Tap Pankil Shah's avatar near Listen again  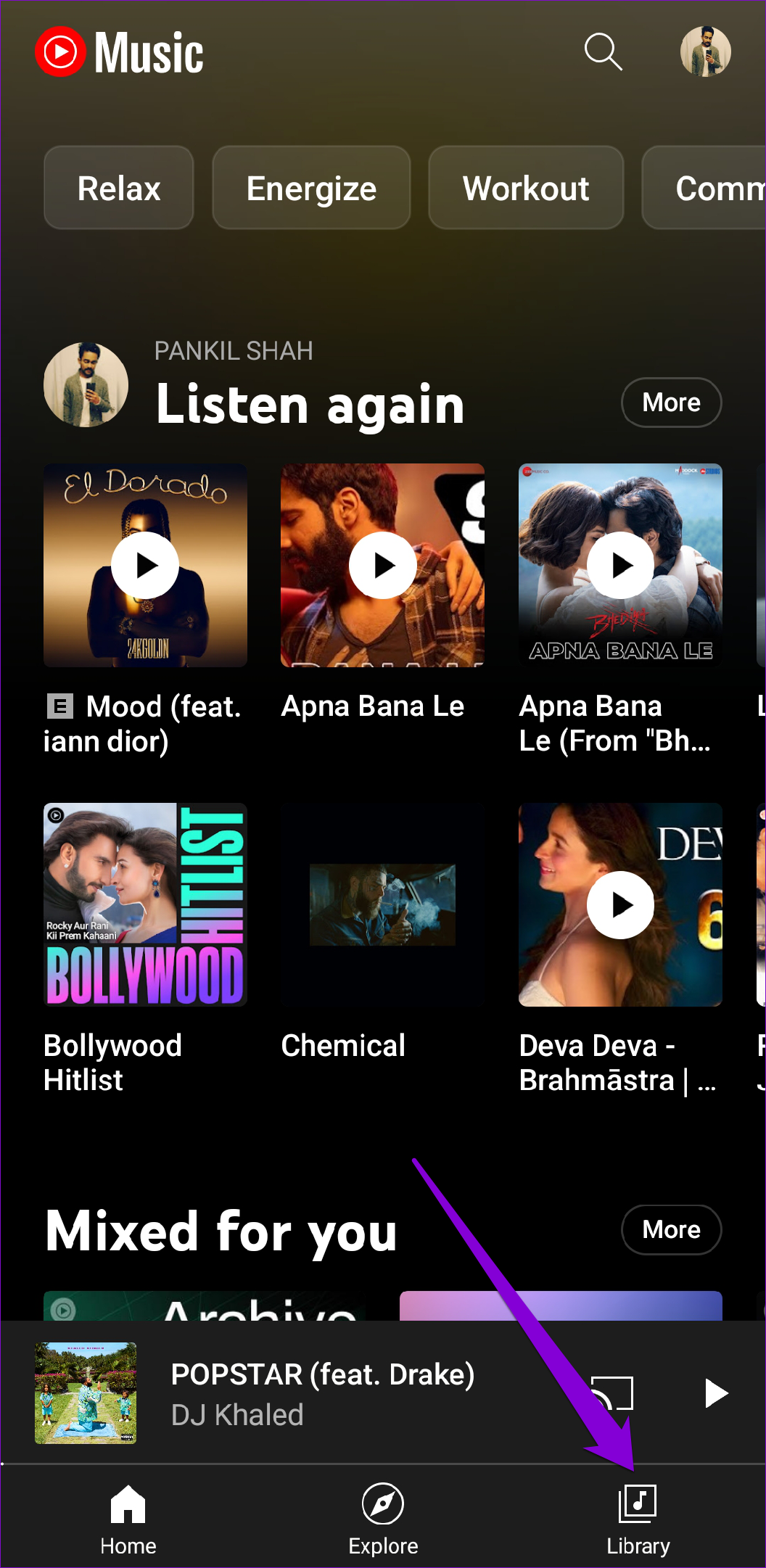click(86, 384)
